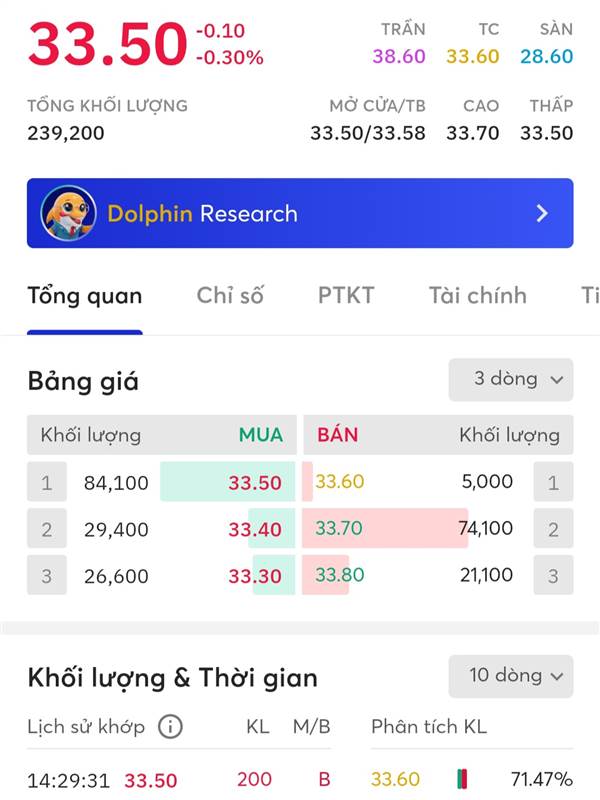Screen dimensions: 600x800
Task: Tap the info icon beside Lịch sử khớp
Action: coord(171,727)
